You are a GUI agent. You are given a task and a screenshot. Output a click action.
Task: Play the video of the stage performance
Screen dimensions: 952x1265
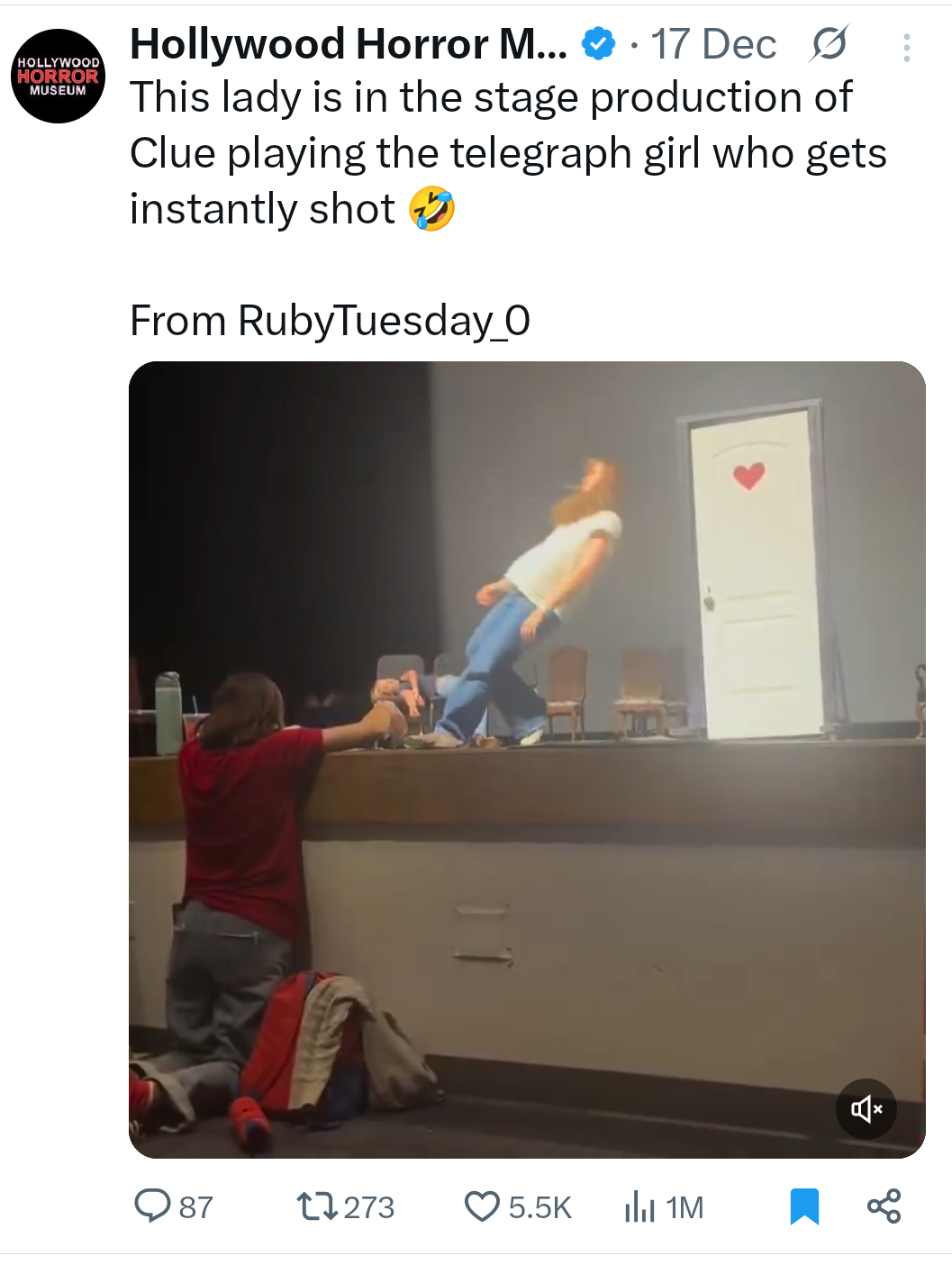tap(527, 759)
